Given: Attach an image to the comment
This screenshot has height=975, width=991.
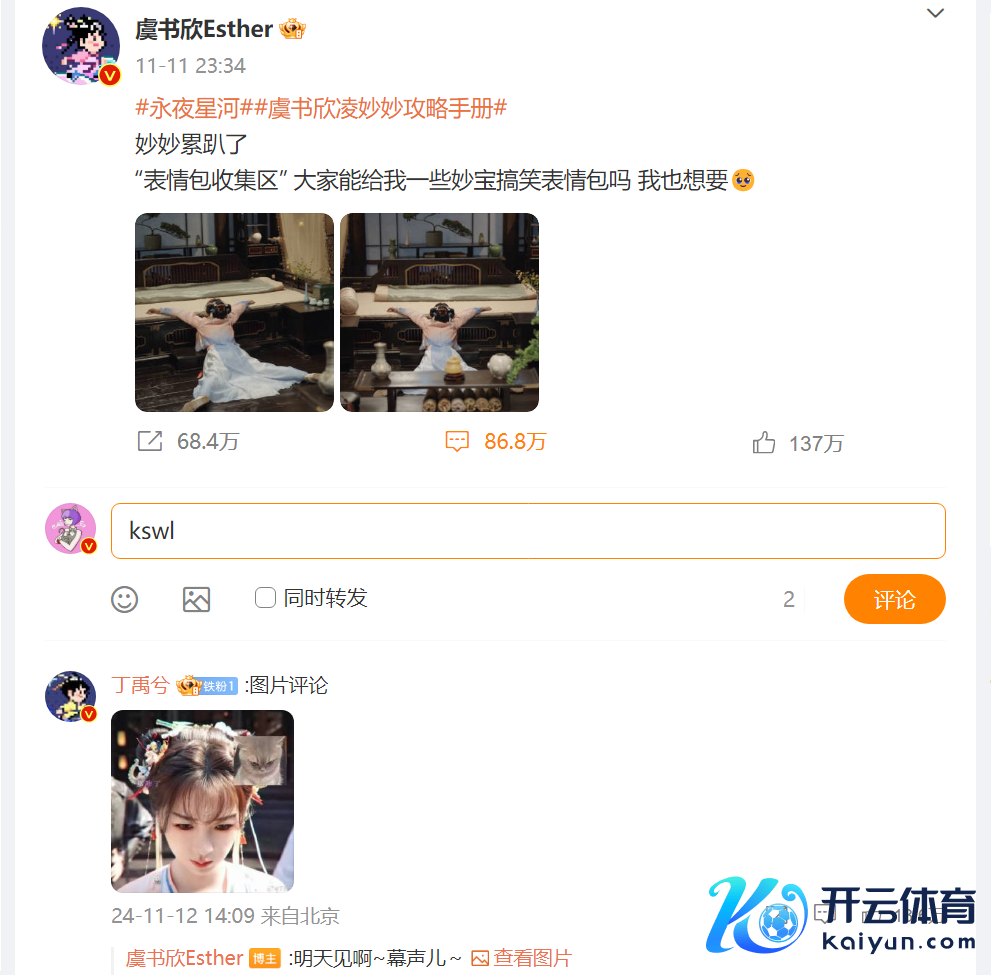Looking at the screenshot, I should pos(196,599).
